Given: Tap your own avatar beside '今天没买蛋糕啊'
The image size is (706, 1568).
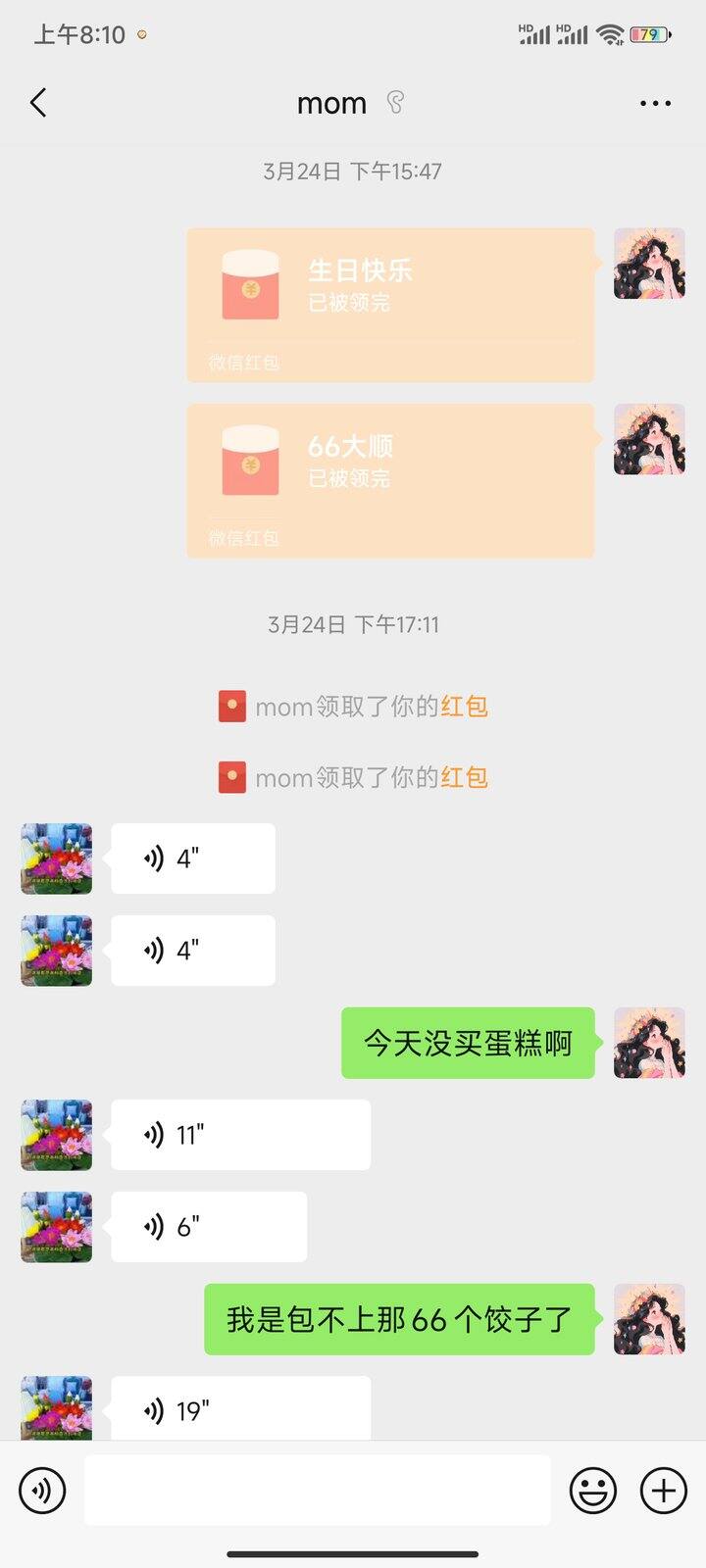Looking at the screenshot, I should 648,1044.
